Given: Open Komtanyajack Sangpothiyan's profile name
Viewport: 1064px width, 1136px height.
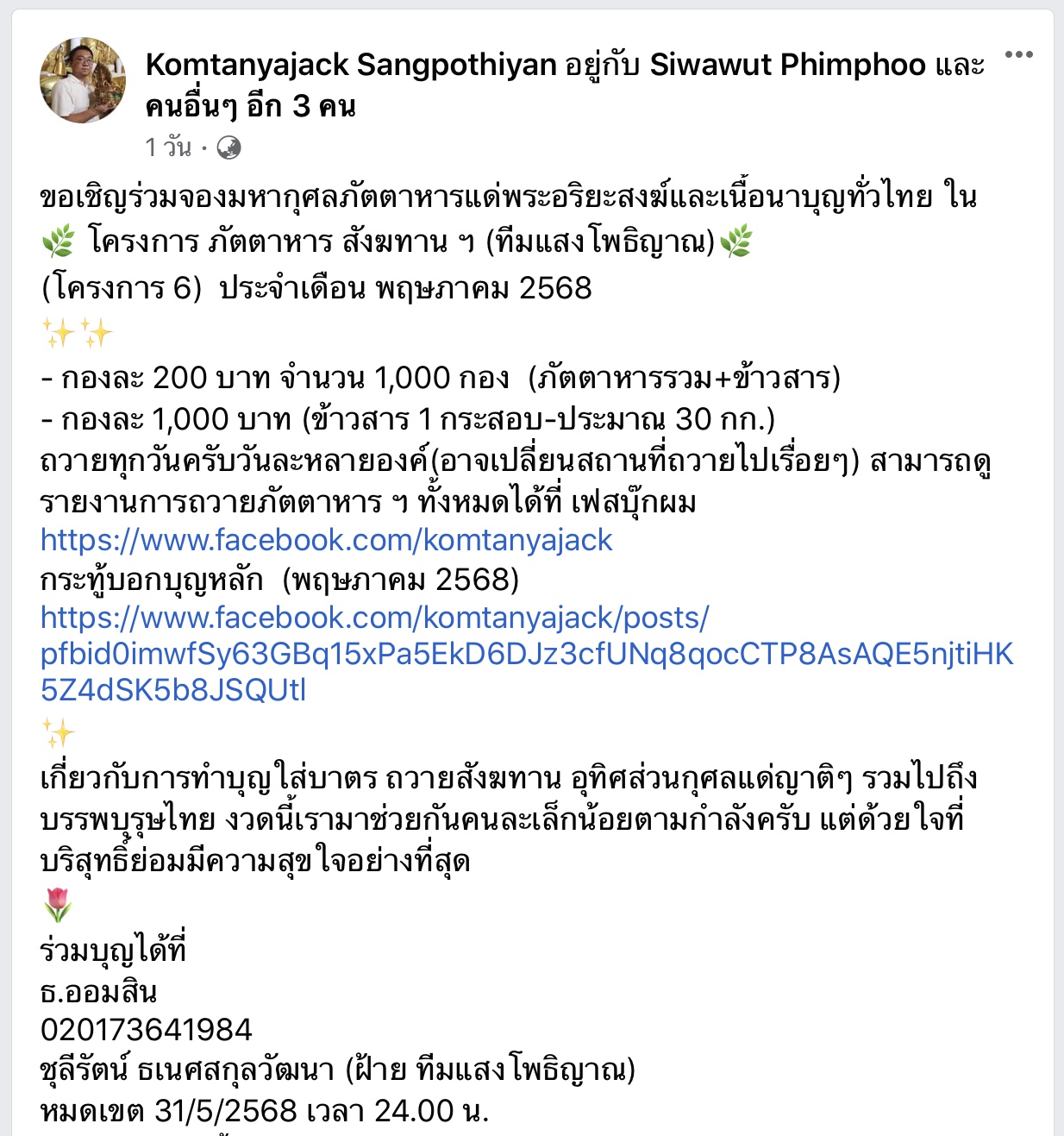Looking at the screenshot, I should (351, 65).
